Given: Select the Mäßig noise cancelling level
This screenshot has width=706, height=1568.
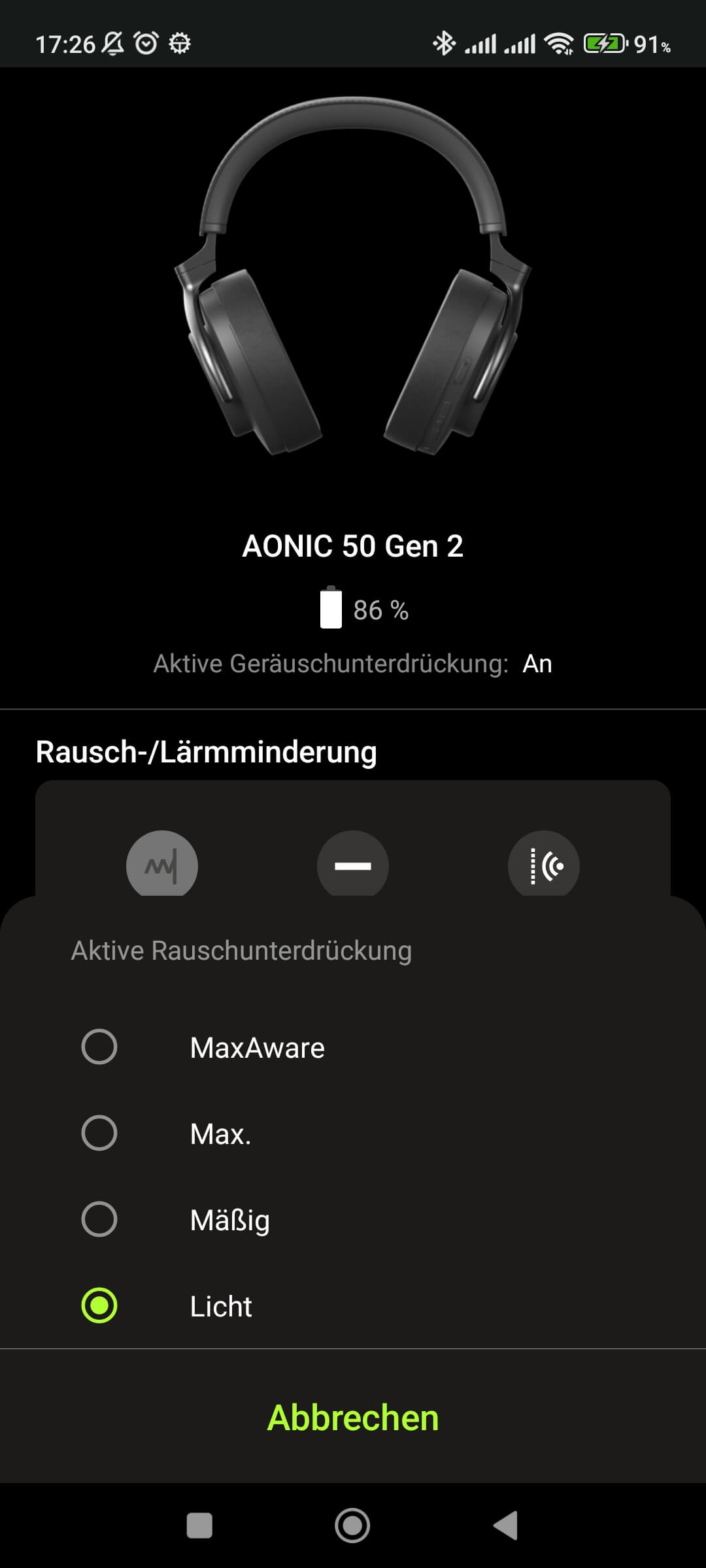Looking at the screenshot, I should point(99,1220).
